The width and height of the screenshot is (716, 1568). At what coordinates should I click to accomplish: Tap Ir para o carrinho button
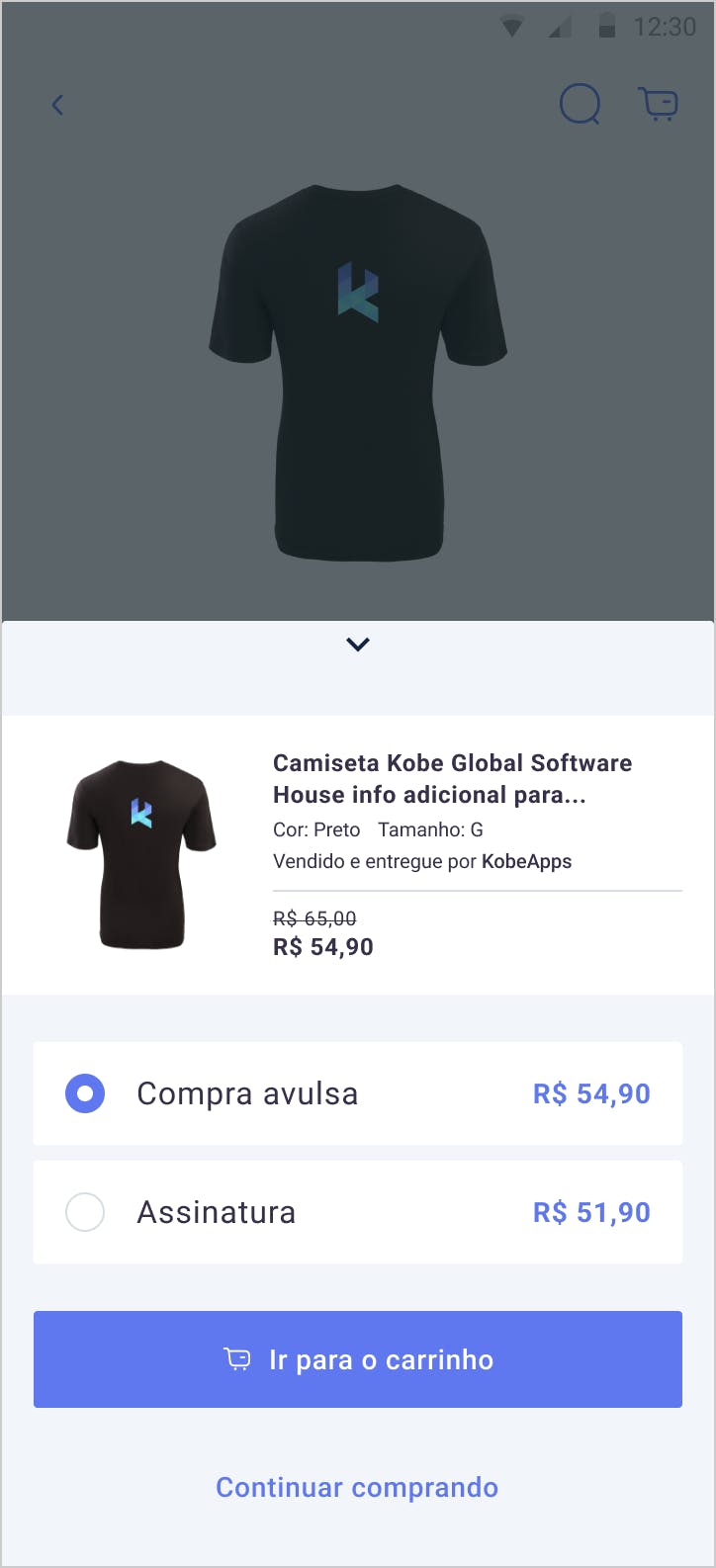(x=358, y=1359)
